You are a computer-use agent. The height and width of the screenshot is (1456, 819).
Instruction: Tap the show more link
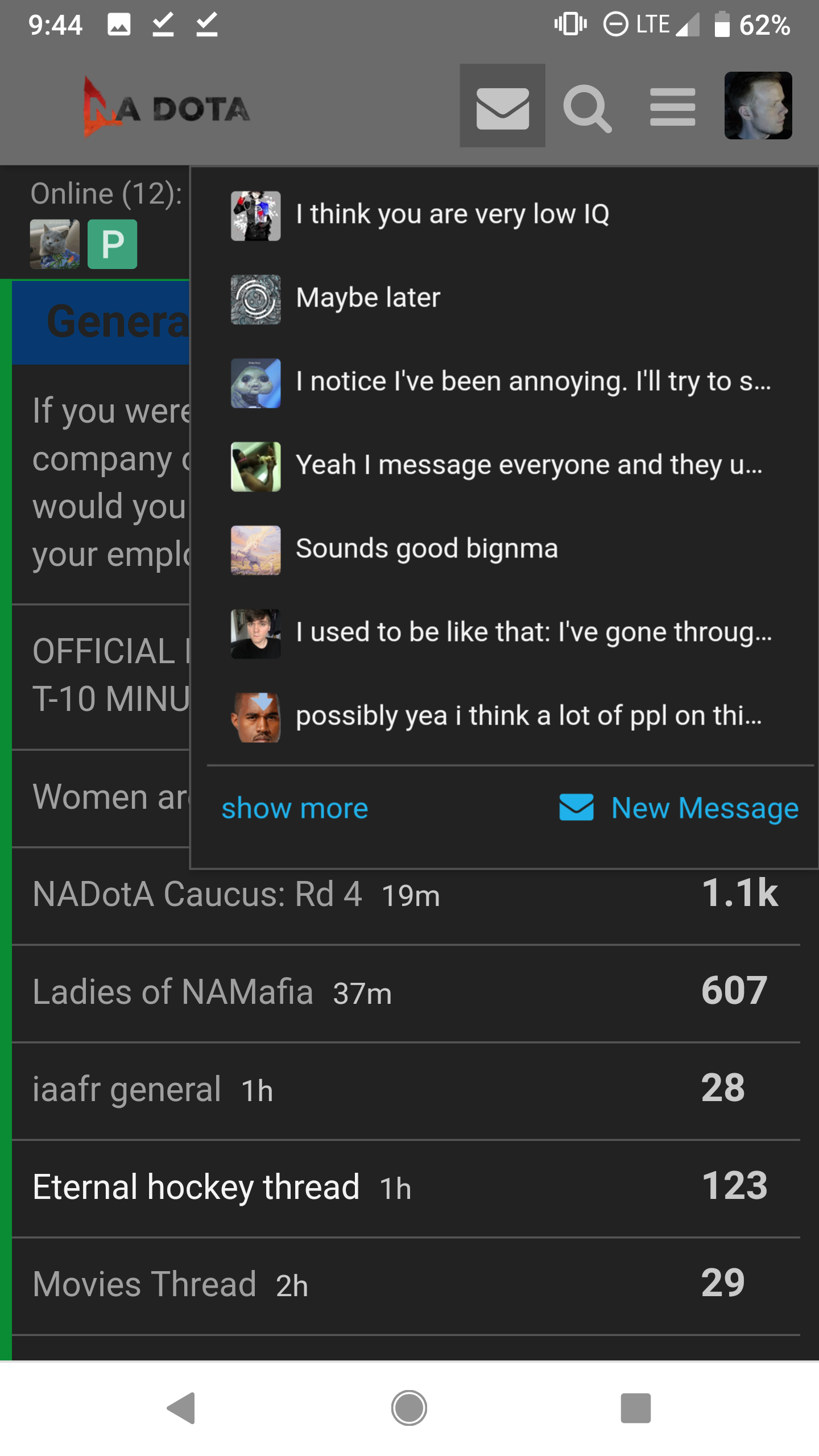[295, 808]
